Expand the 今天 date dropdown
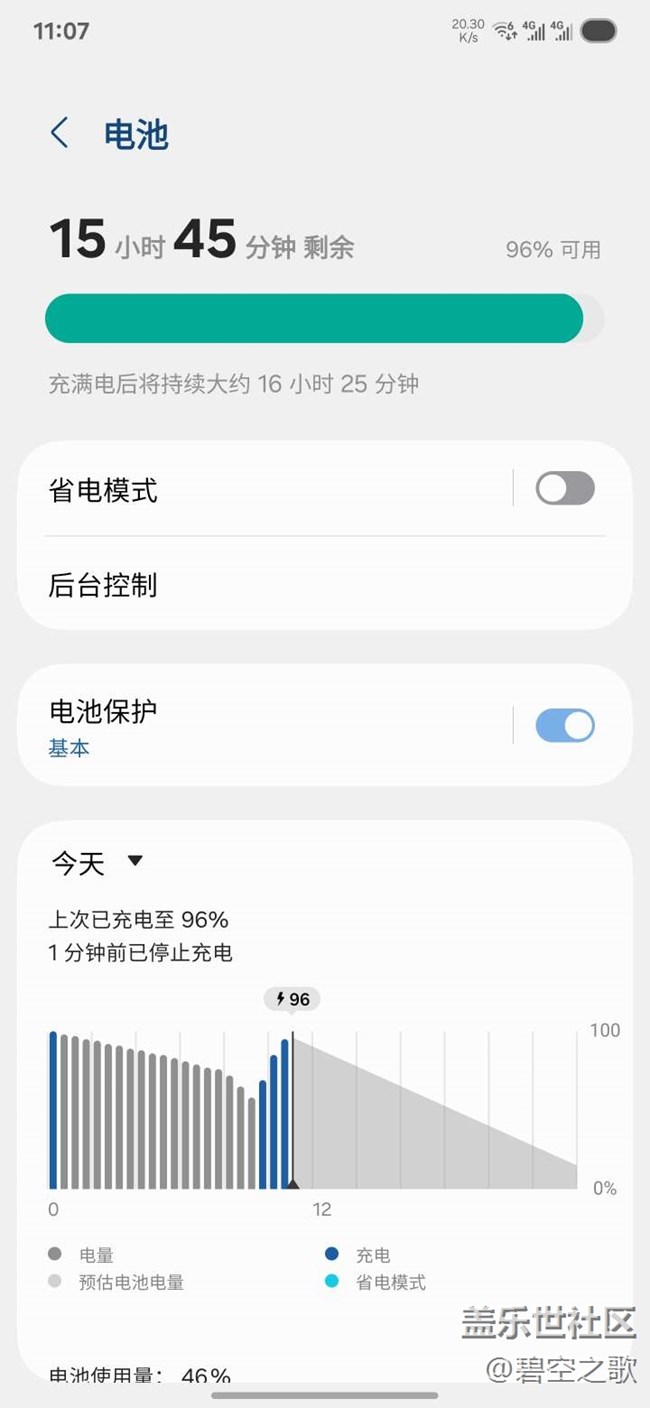Screen dimensions: 650x1408 [x=98, y=862]
